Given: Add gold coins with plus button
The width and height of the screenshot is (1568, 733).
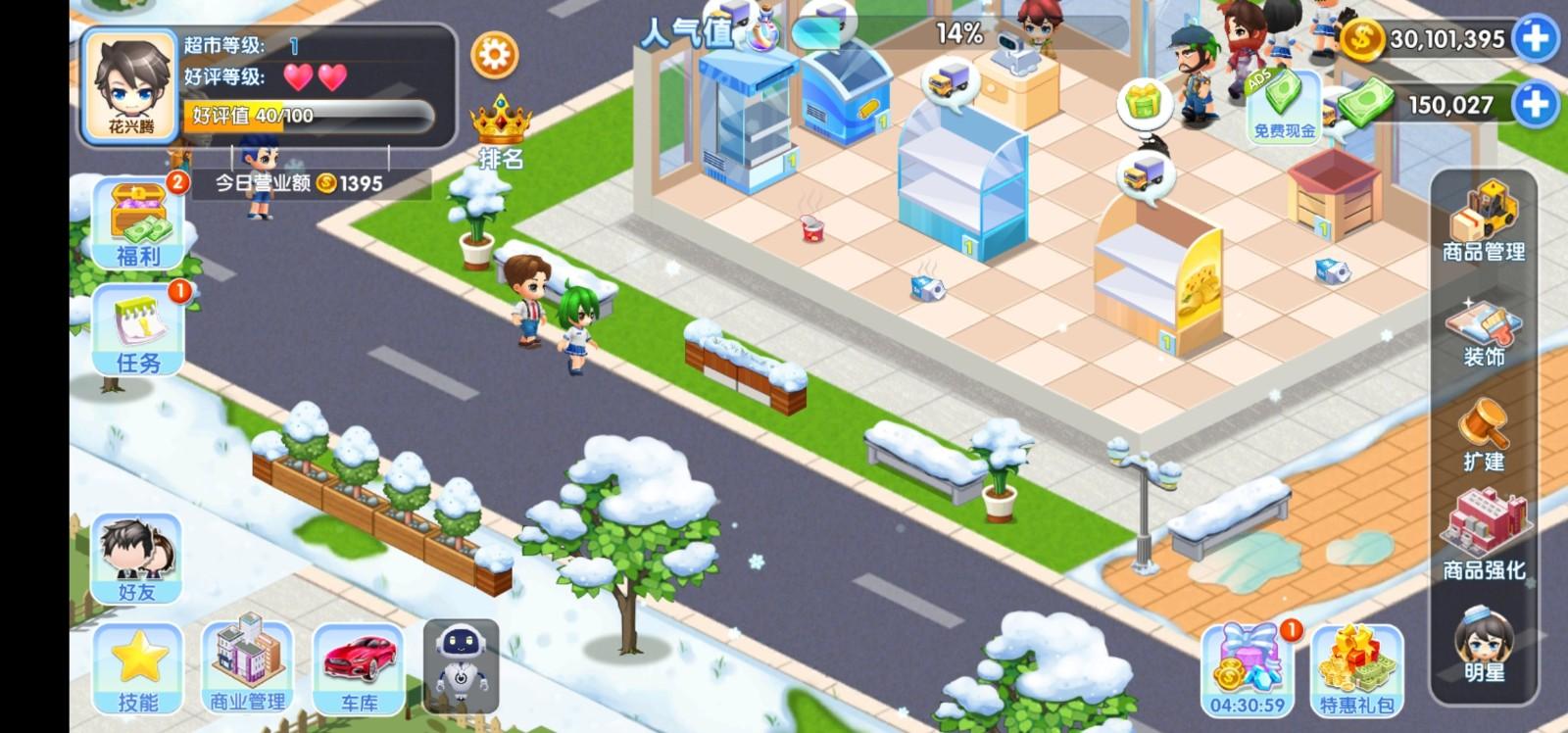Looking at the screenshot, I should click(x=1535, y=39).
